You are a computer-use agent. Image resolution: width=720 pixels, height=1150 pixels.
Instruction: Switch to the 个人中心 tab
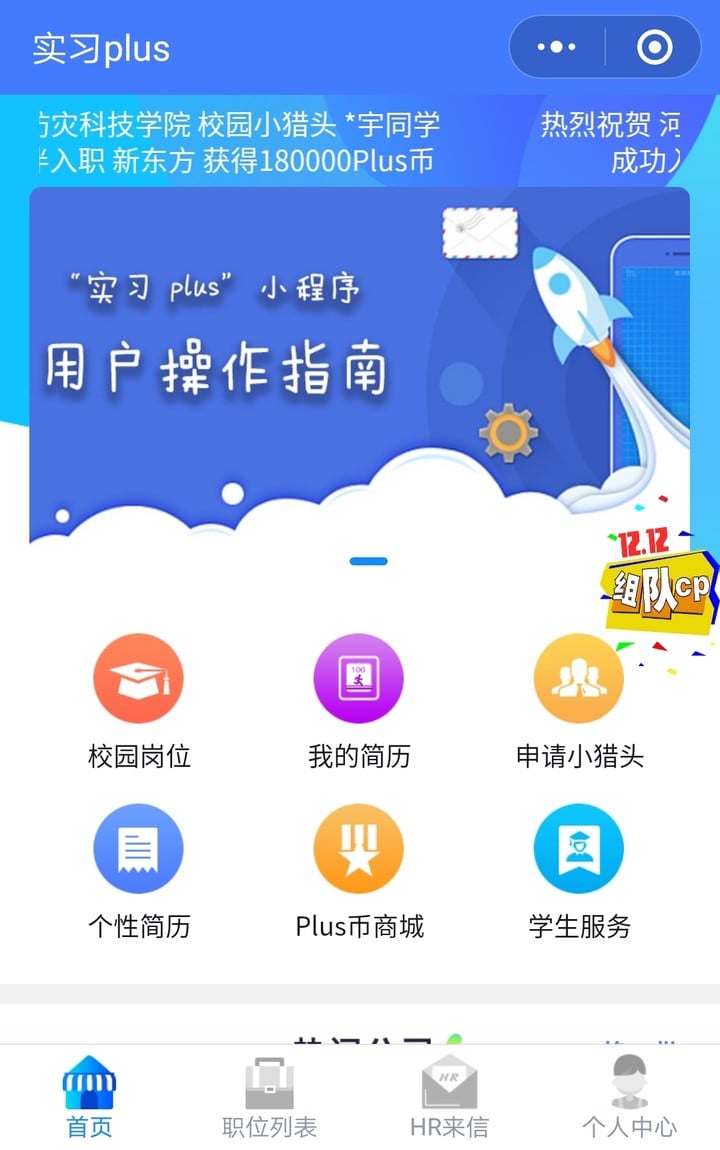(629, 1097)
